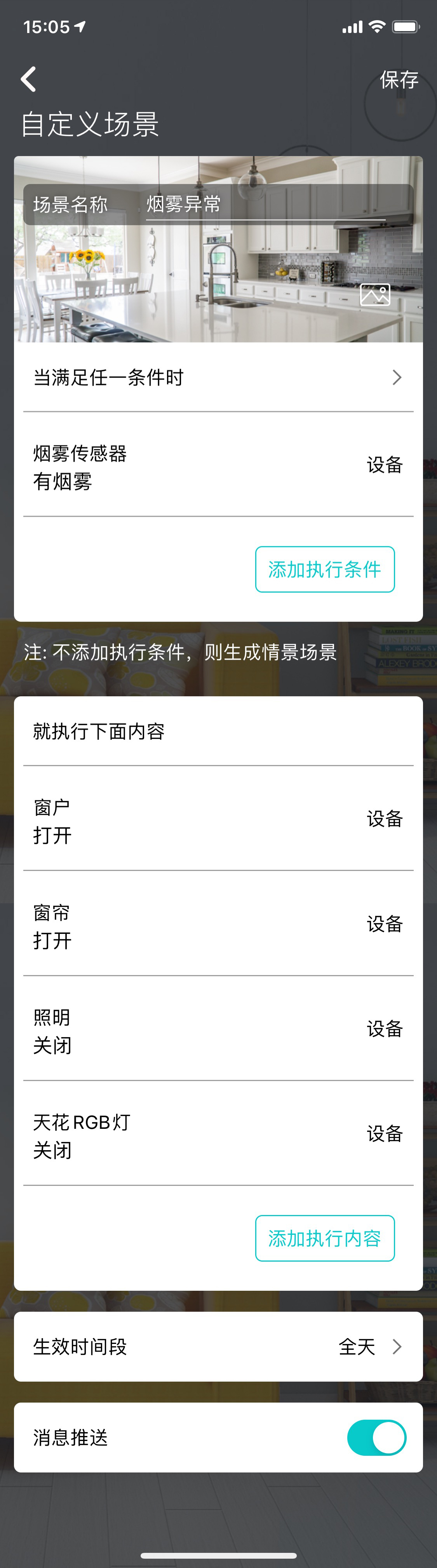Open the 照明 关闭 action row
This screenshot has width=437, height=1568.
pos(218,1029)
